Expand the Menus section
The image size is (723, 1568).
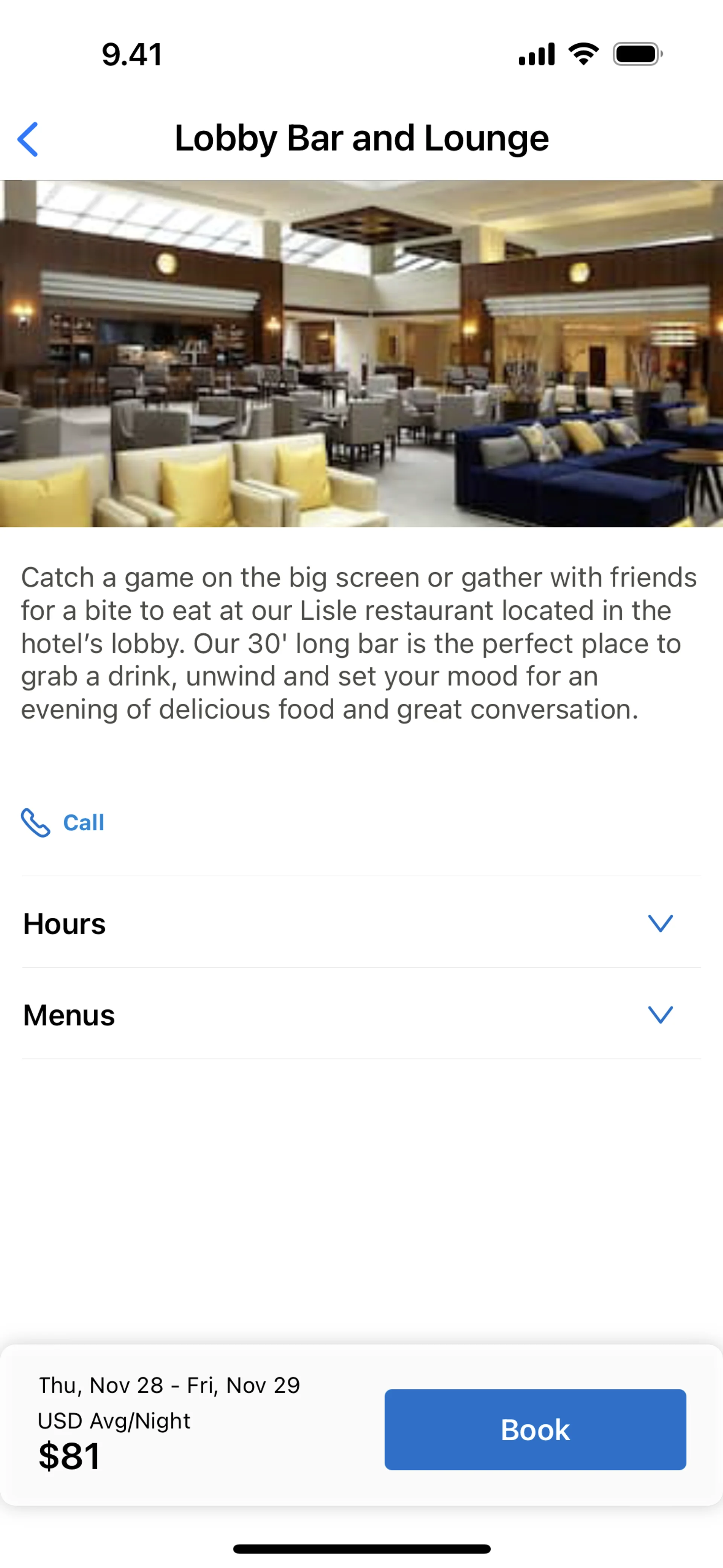(x=660, y=1014)
